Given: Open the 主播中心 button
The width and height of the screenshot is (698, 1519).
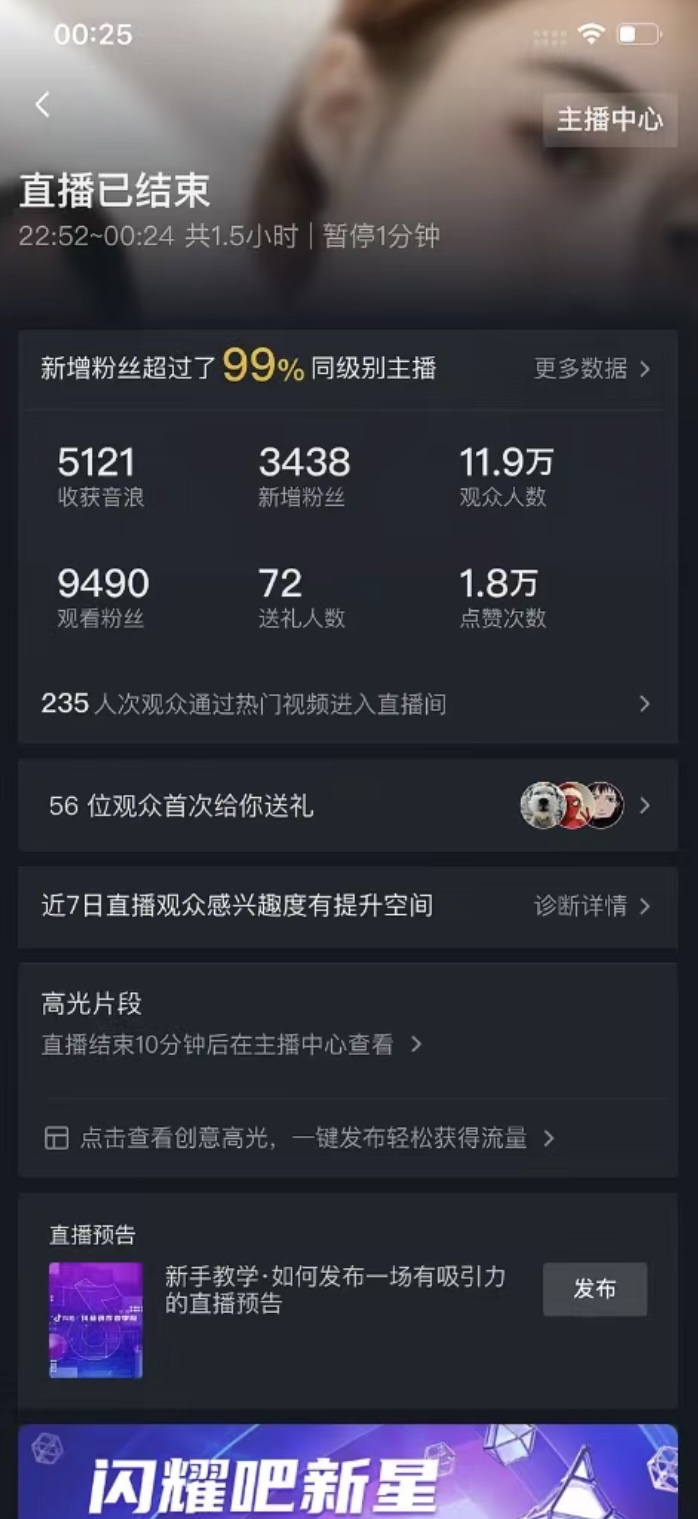Looking at the screenshot, I should pos(609,120).
